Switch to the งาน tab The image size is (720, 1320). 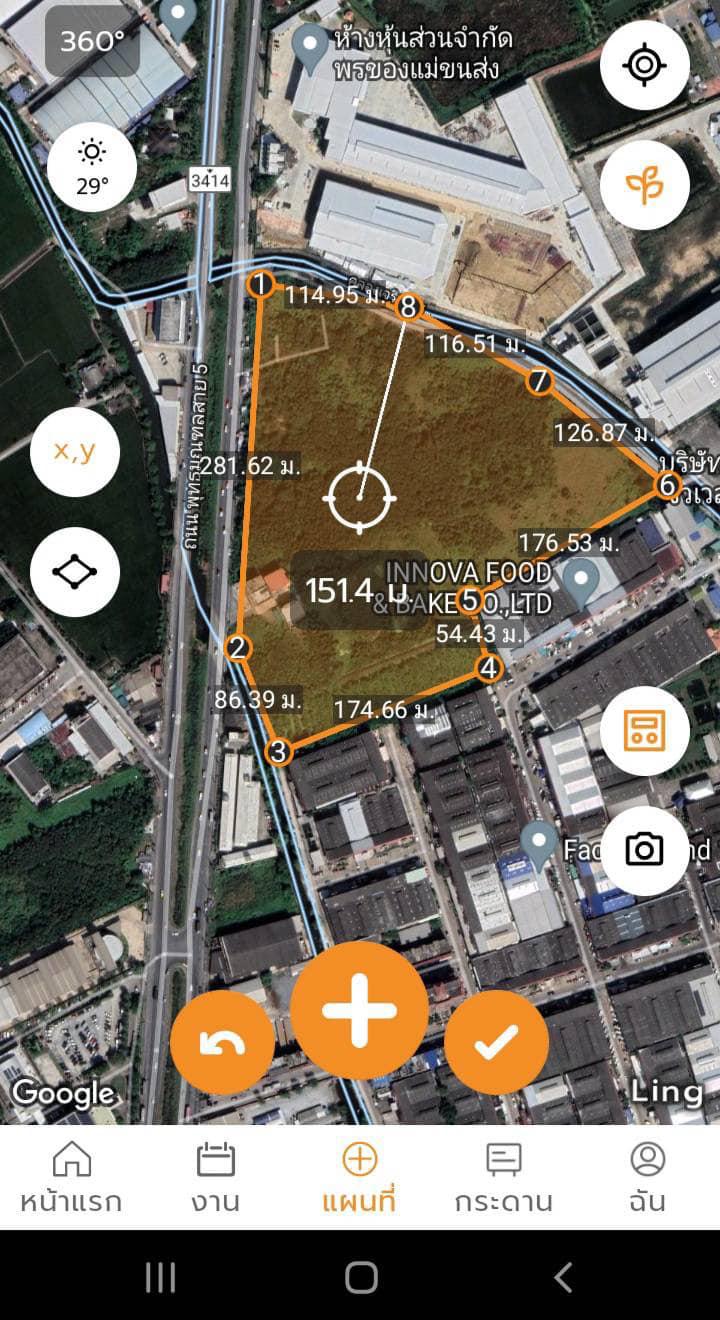(x=215, y=1178)
